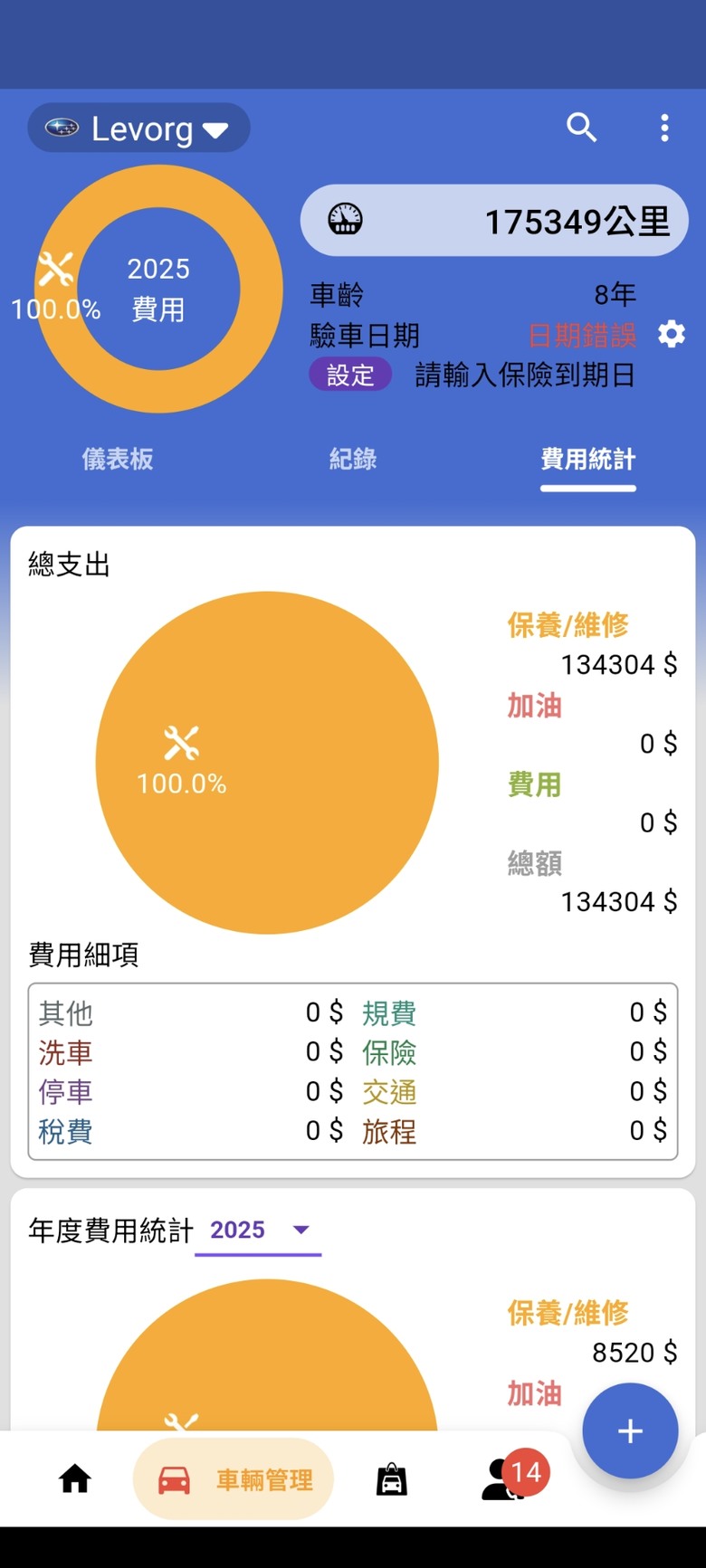
Task: Select the 費用統計 tab
Action: coord(588,460)
